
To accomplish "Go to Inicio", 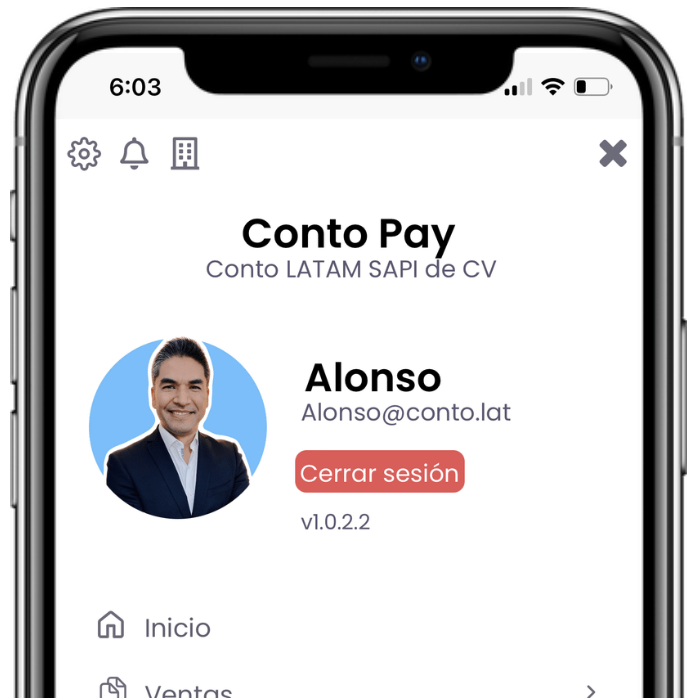I will tap(177, 628).
